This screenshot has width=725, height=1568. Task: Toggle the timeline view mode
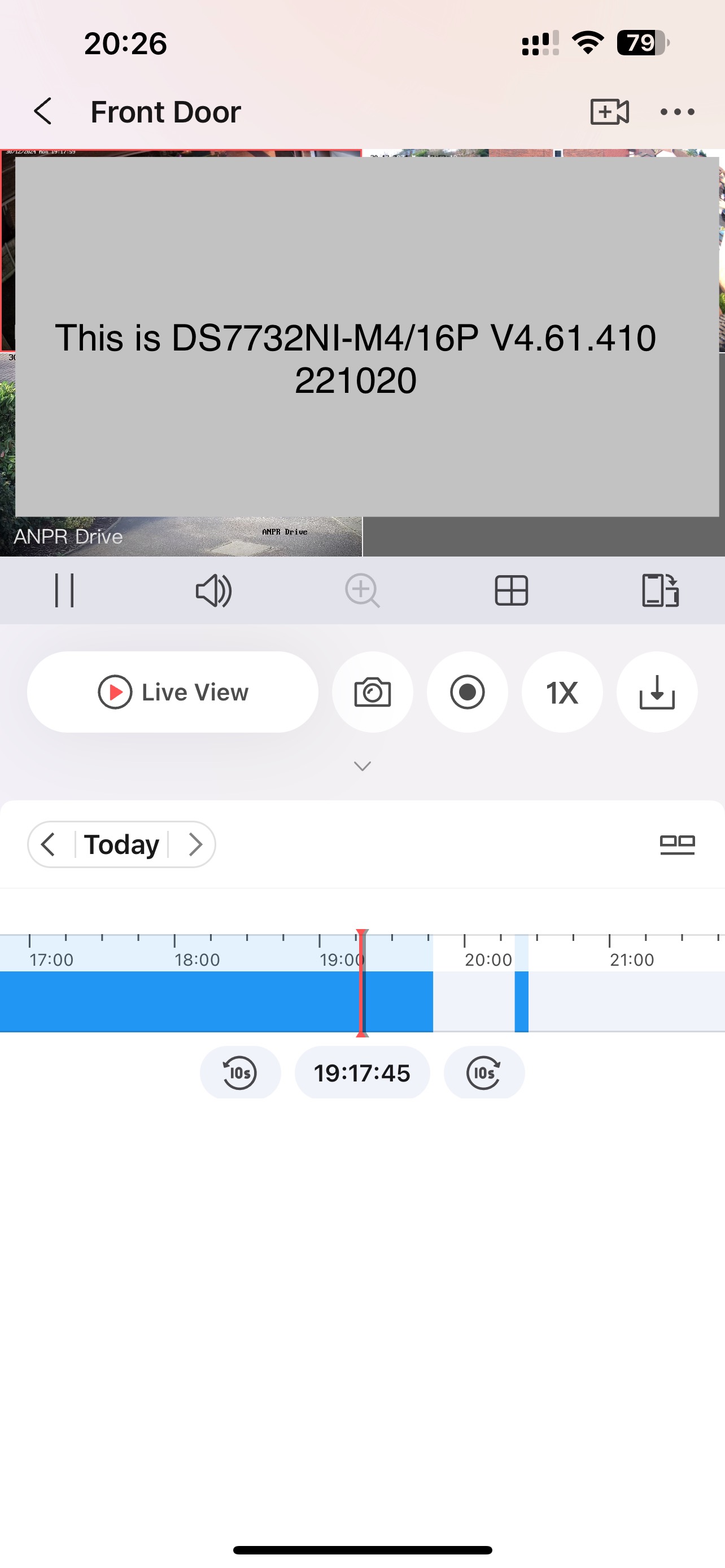677,844
